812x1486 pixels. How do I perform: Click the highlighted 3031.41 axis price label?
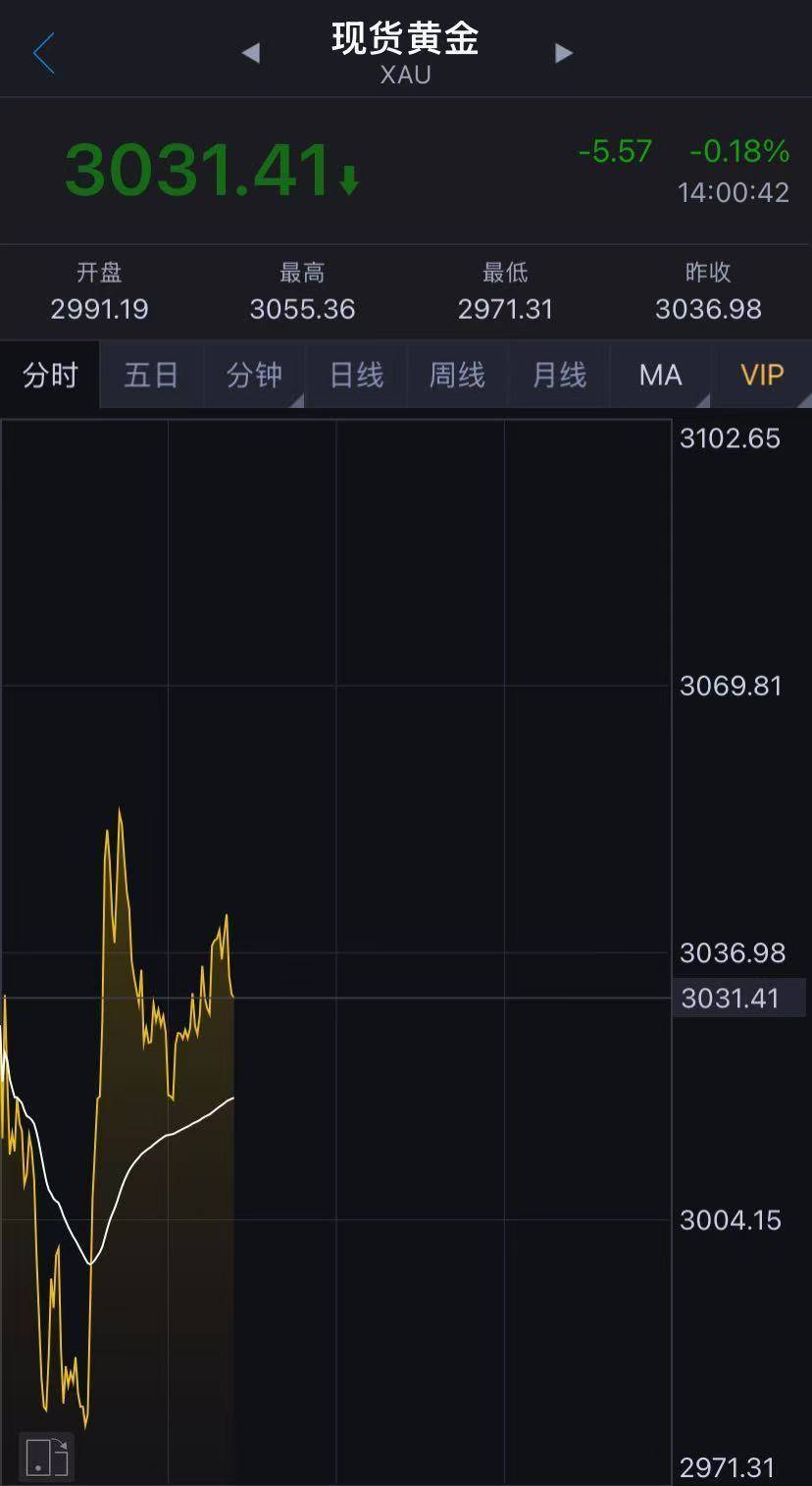point(737,999)
